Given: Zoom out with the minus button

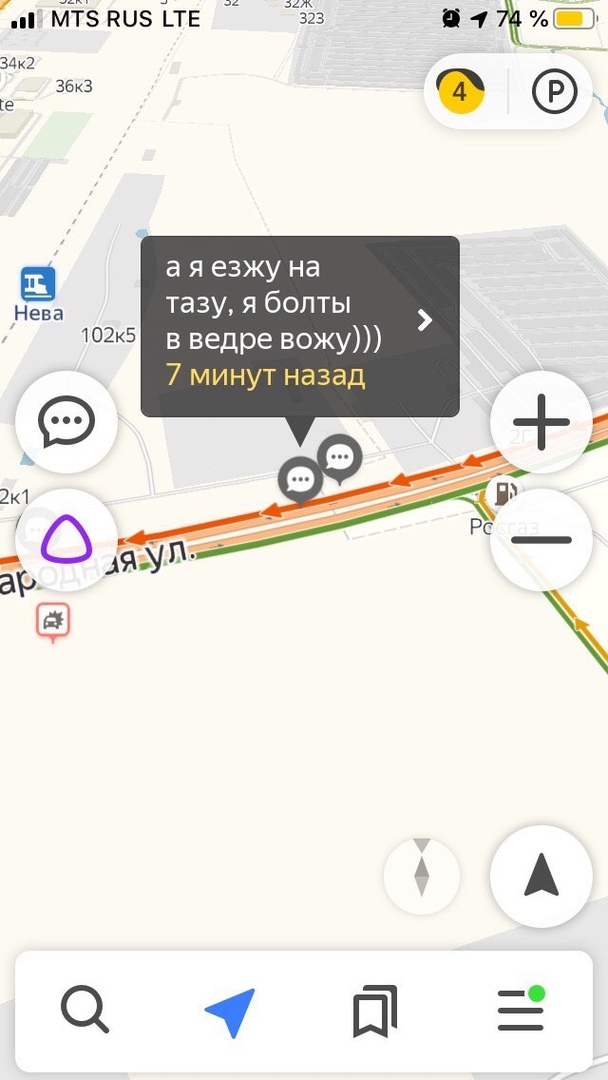Looking at the screenshot, I should tap(541, 539).
